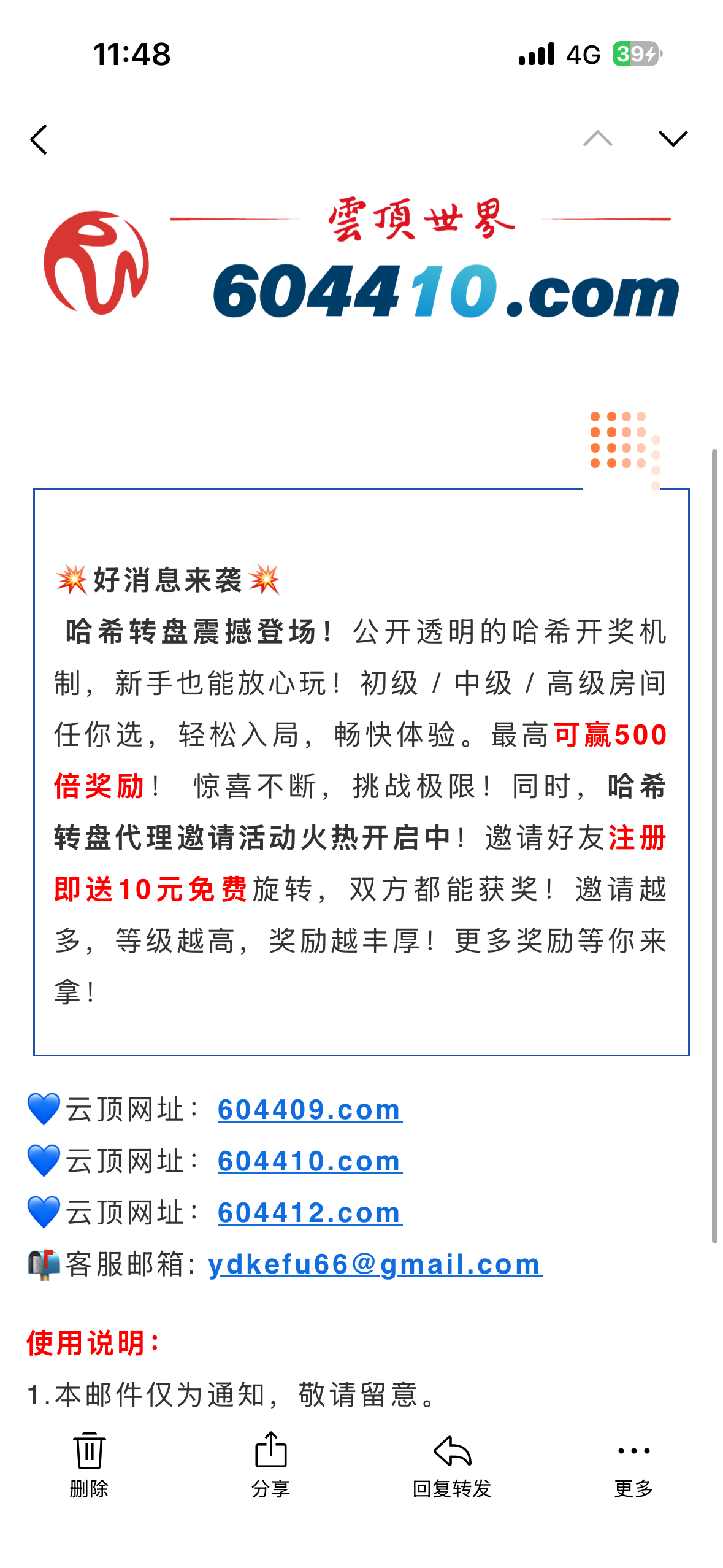The width and height of the screenshot is (723, 1568).
Task: Go back to the mail list
Action: 39,140
